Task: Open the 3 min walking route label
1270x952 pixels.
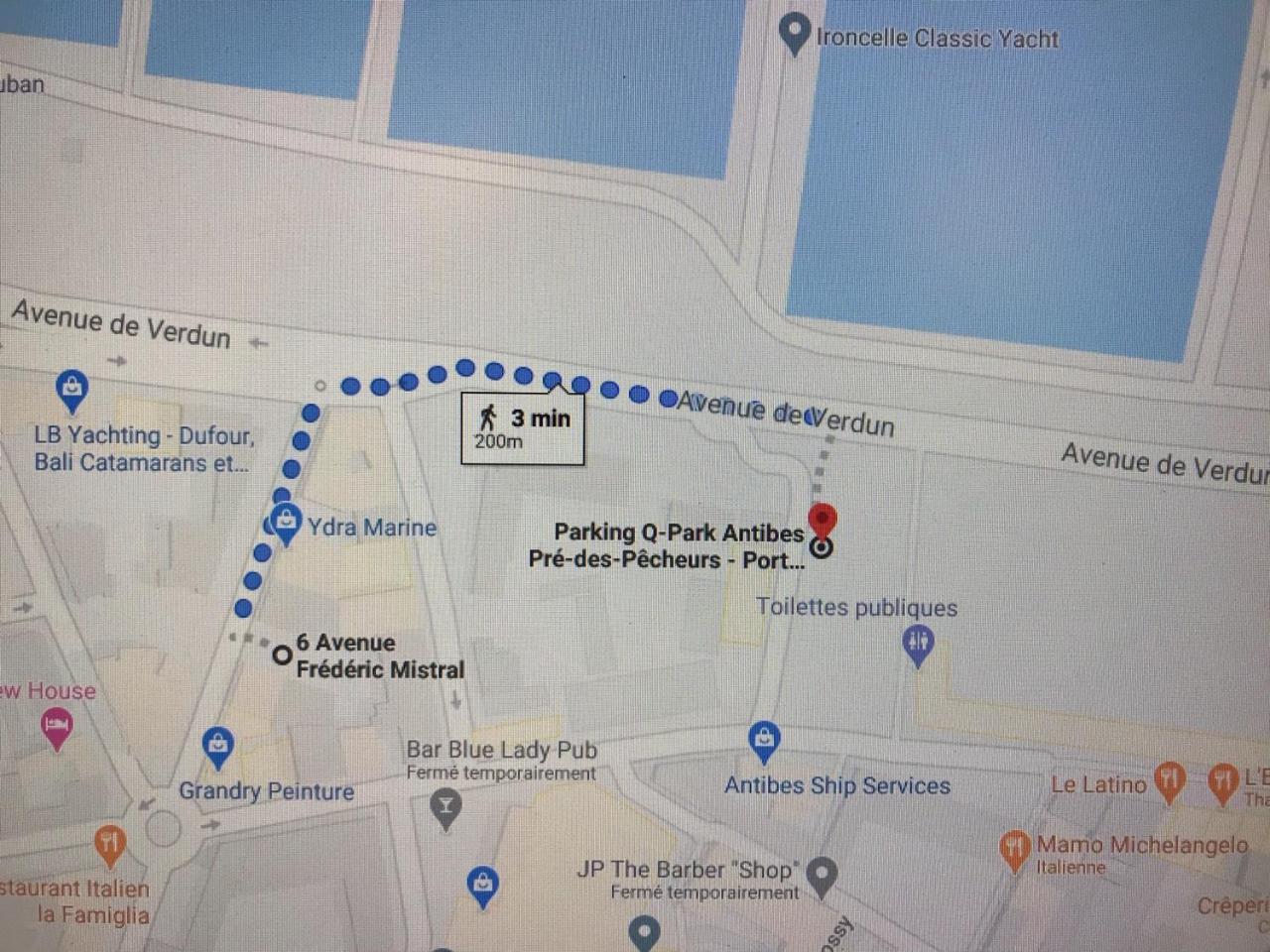Action: 523,428
